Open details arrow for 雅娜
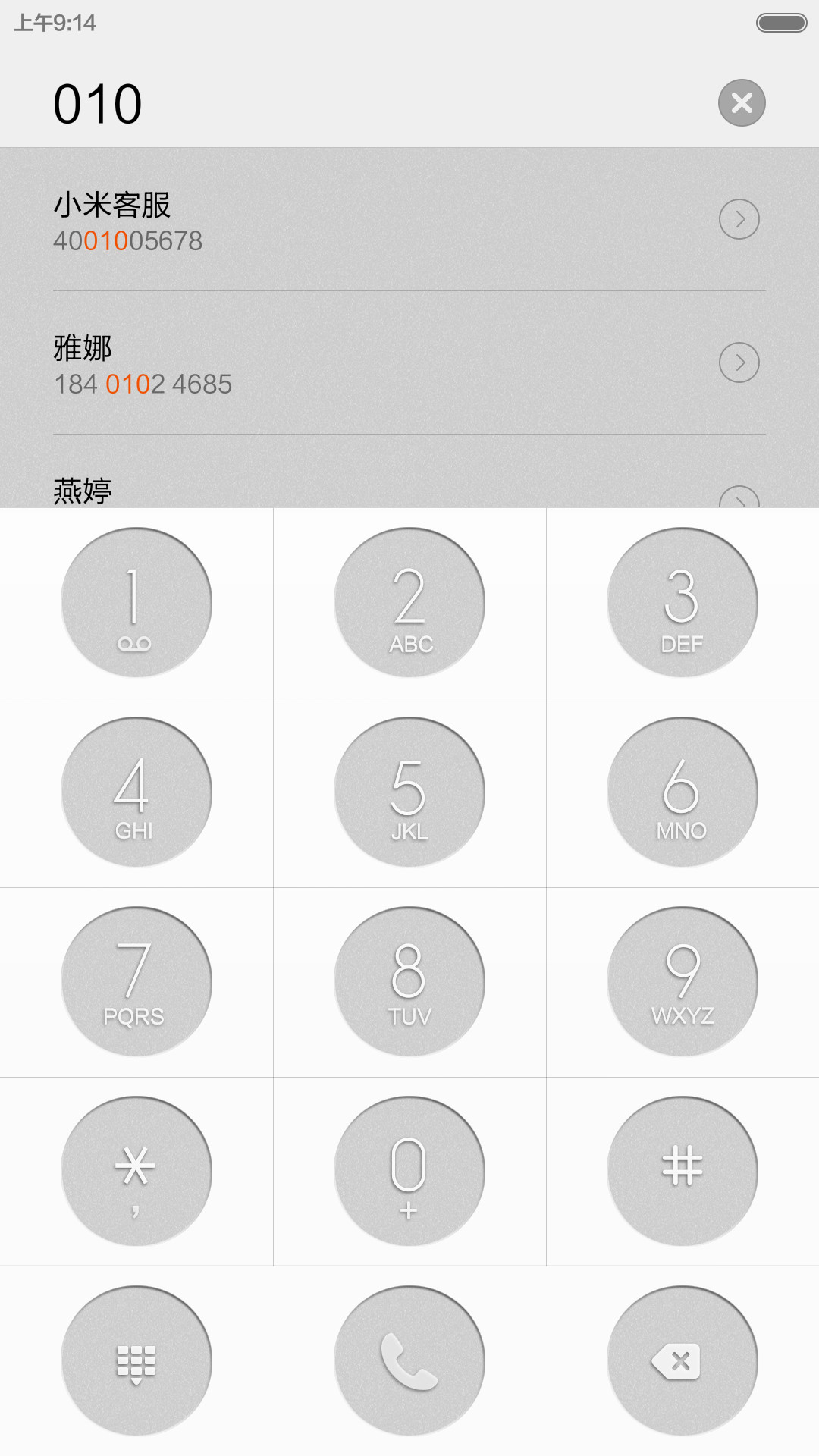Screen dimensions: 819x1456 739,362
